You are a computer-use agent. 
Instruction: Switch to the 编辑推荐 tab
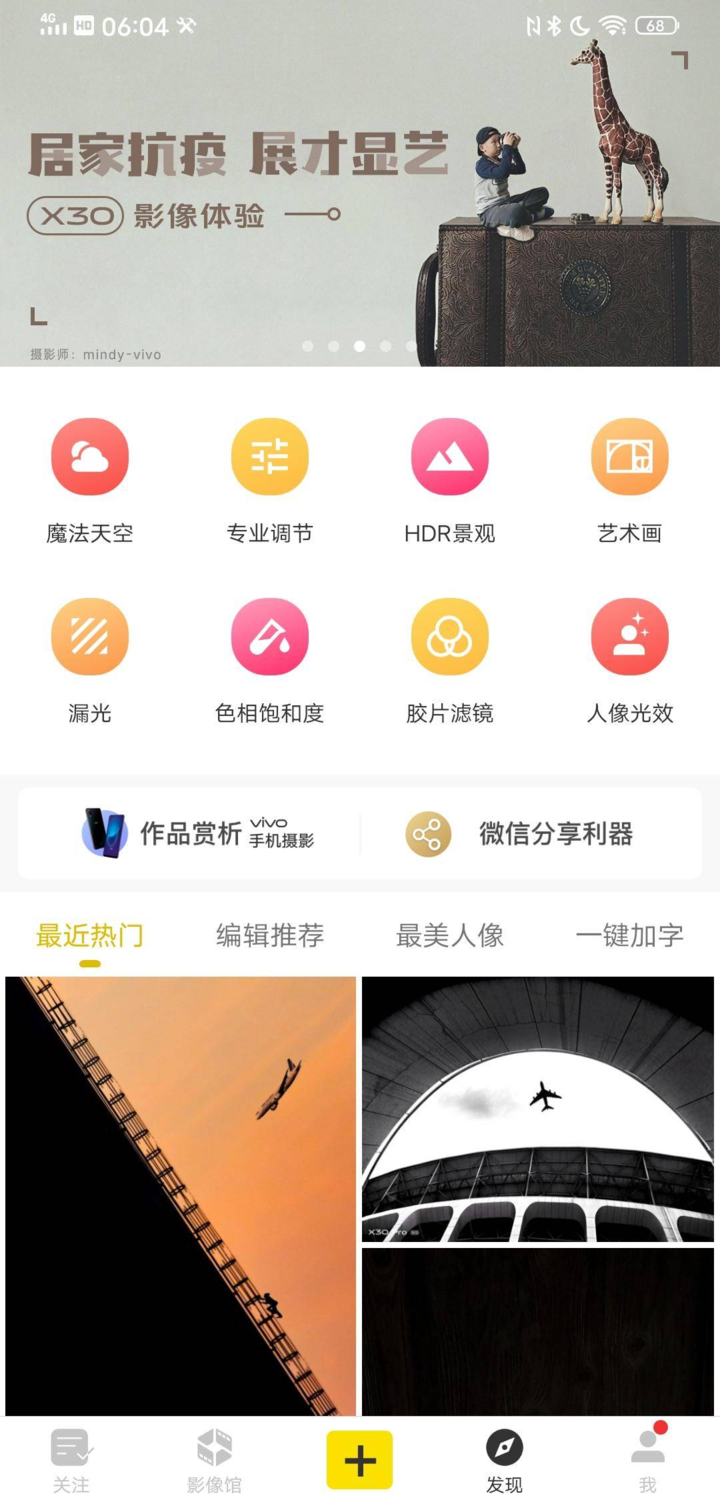point(269,934)
